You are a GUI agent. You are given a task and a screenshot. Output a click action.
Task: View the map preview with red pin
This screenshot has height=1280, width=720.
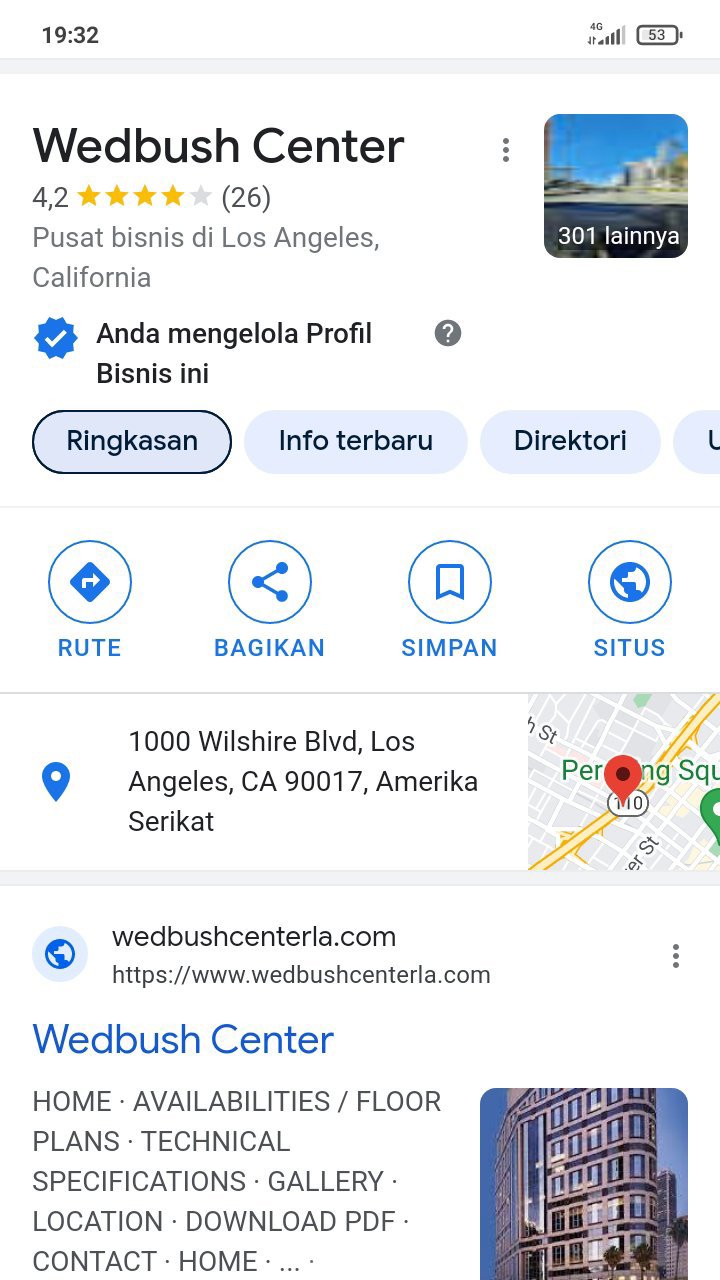click(623, 781)
